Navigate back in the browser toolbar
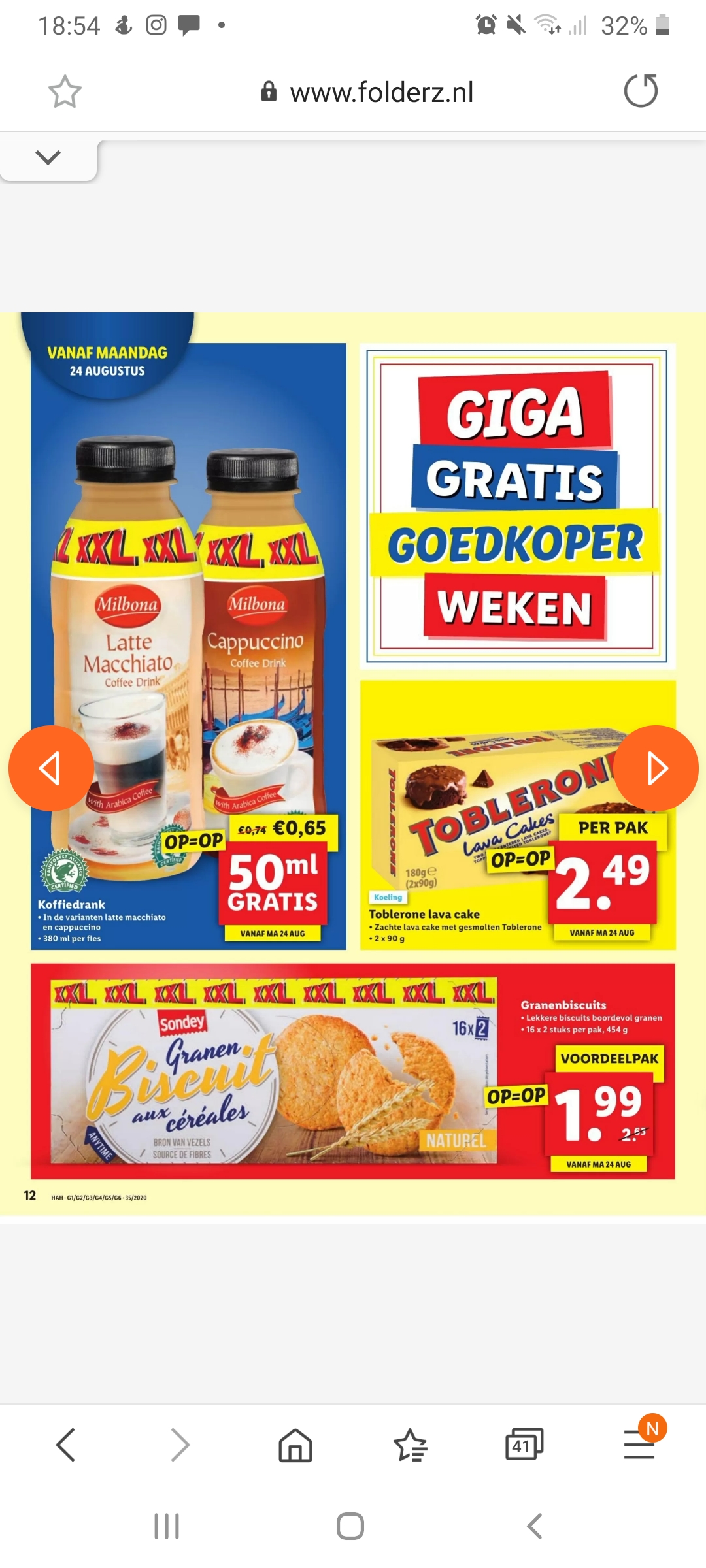This screenshot has width=706, height=1568. point(66,1445)
